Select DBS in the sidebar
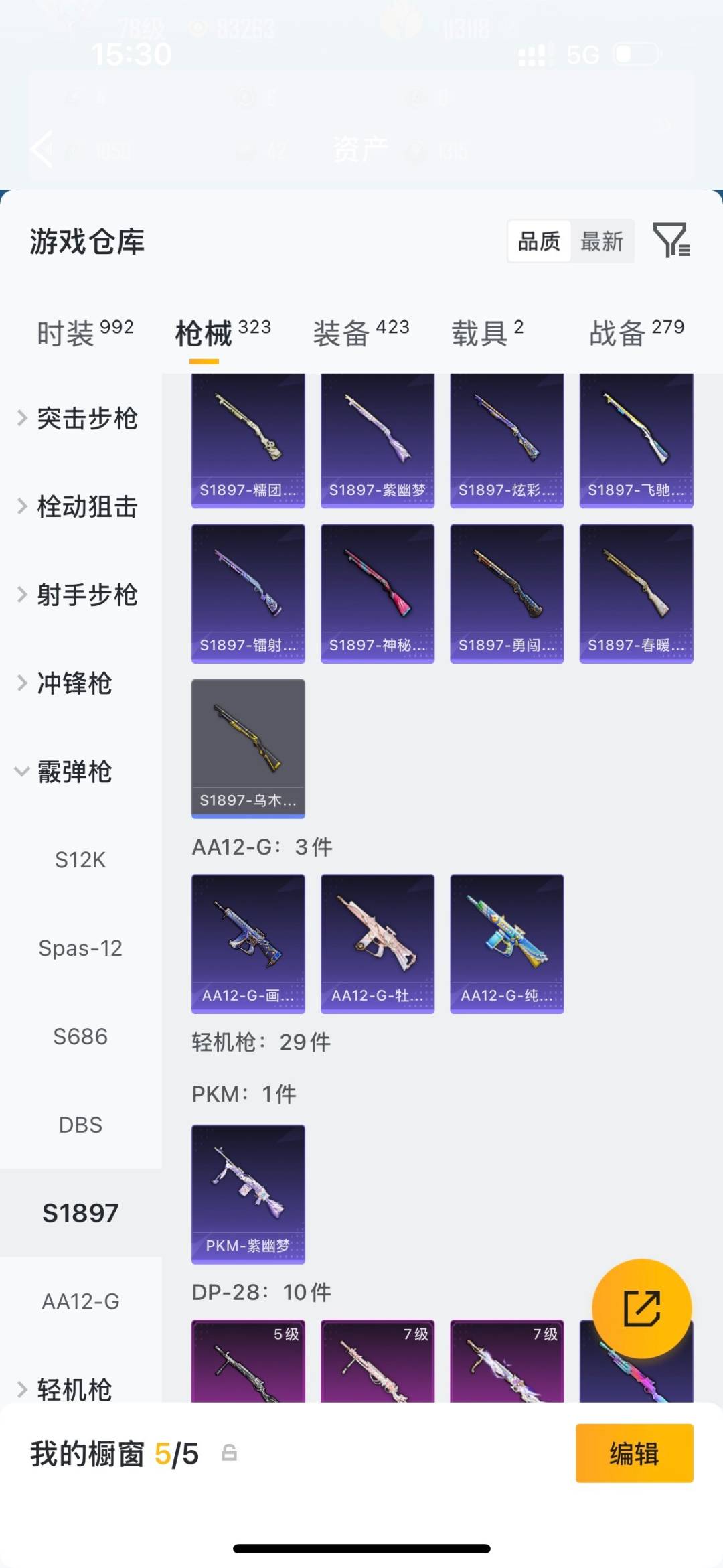Screen dimensions: 723x1568 pyautogui.click(x=80, y=1125)
